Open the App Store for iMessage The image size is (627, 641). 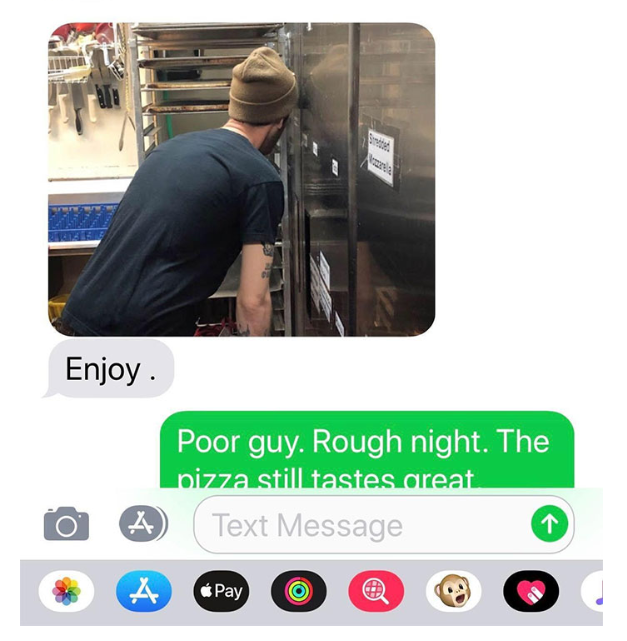pyautogui.click(x=144, y=592)
